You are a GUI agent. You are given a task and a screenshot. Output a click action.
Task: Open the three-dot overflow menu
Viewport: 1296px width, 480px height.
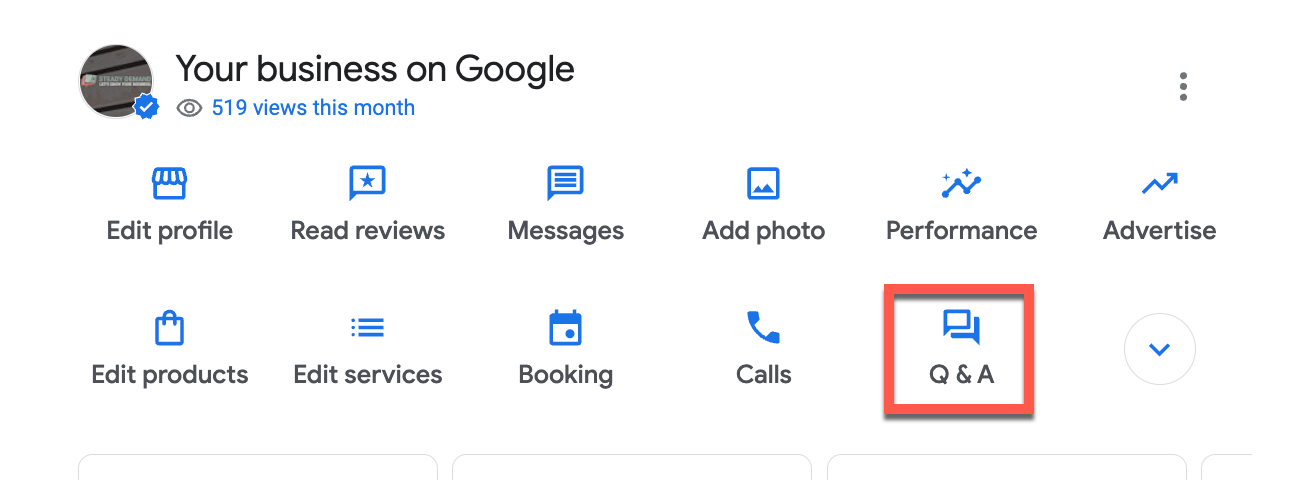coord(1183,86)
